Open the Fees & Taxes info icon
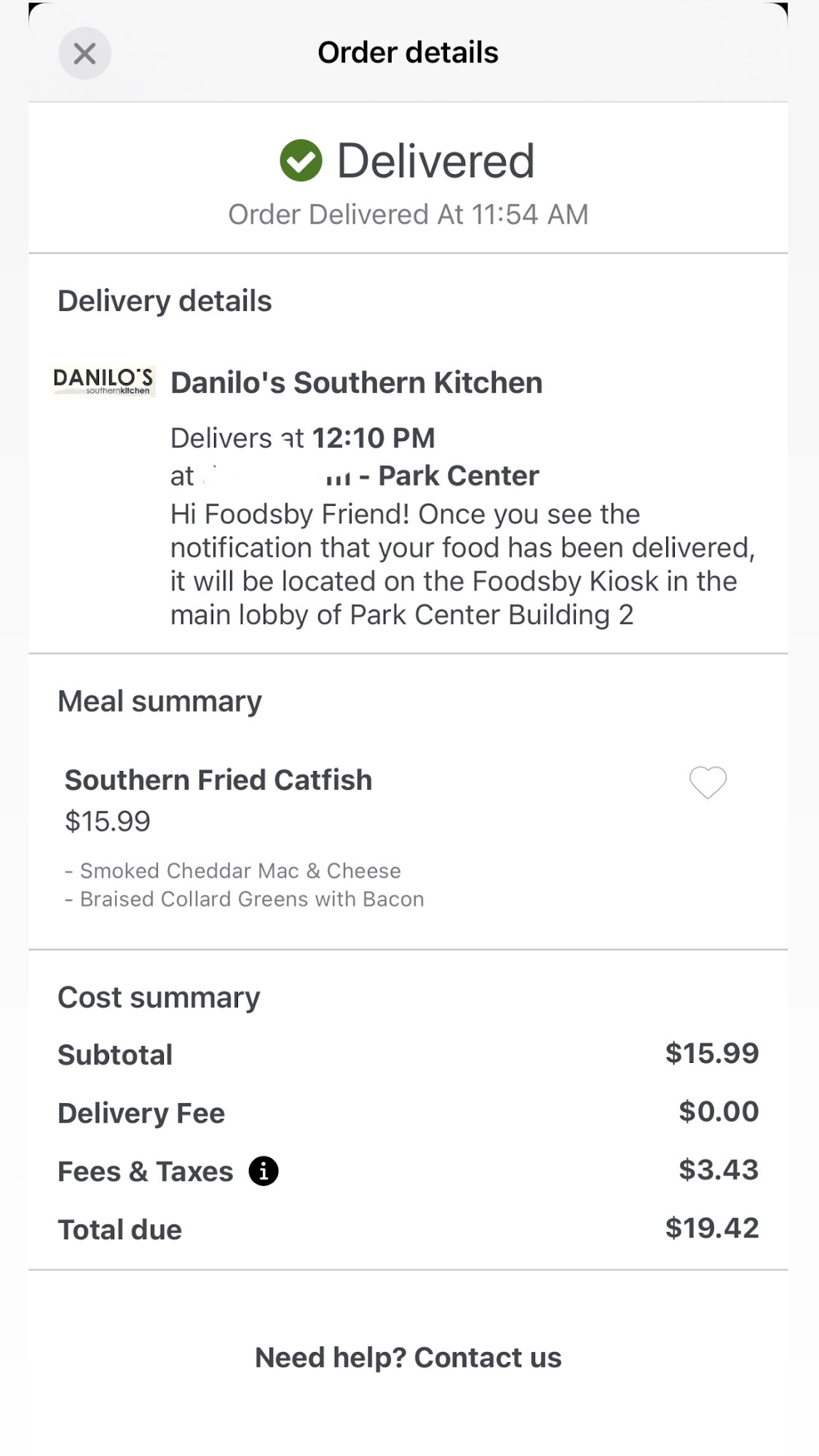This screenshot has height=1456, width=819. click(264, 1171)
